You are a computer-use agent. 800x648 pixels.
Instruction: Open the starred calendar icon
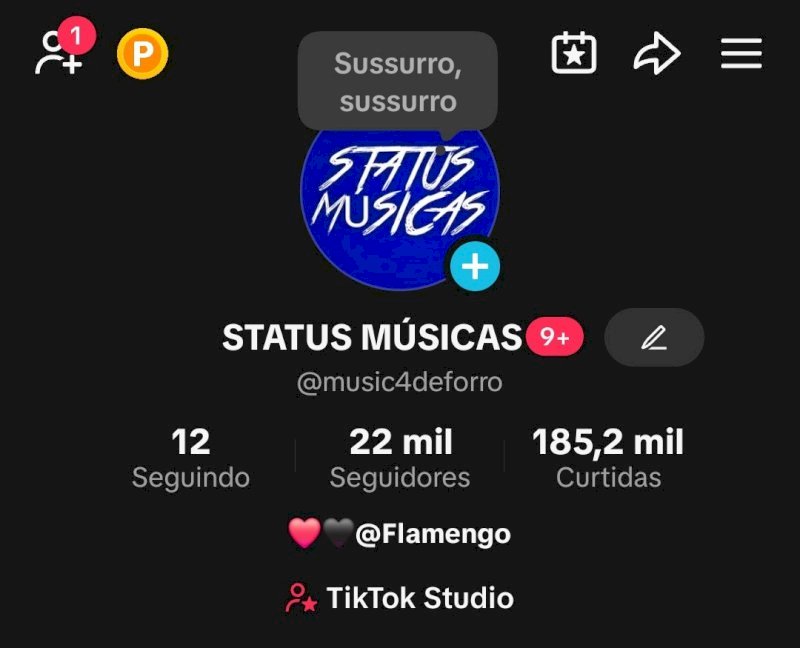coord(574,53)
